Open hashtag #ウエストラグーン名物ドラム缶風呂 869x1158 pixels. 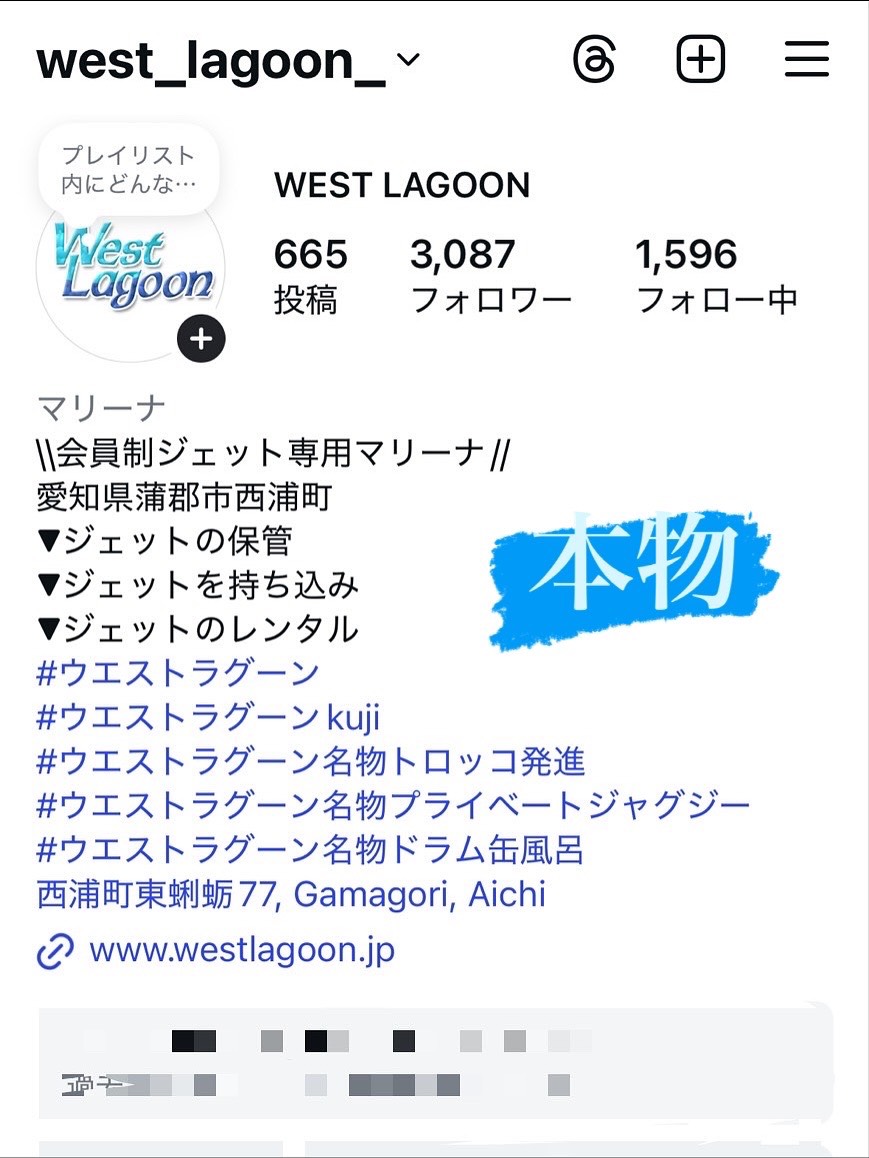pyautogui.click(x=310, y=849)
